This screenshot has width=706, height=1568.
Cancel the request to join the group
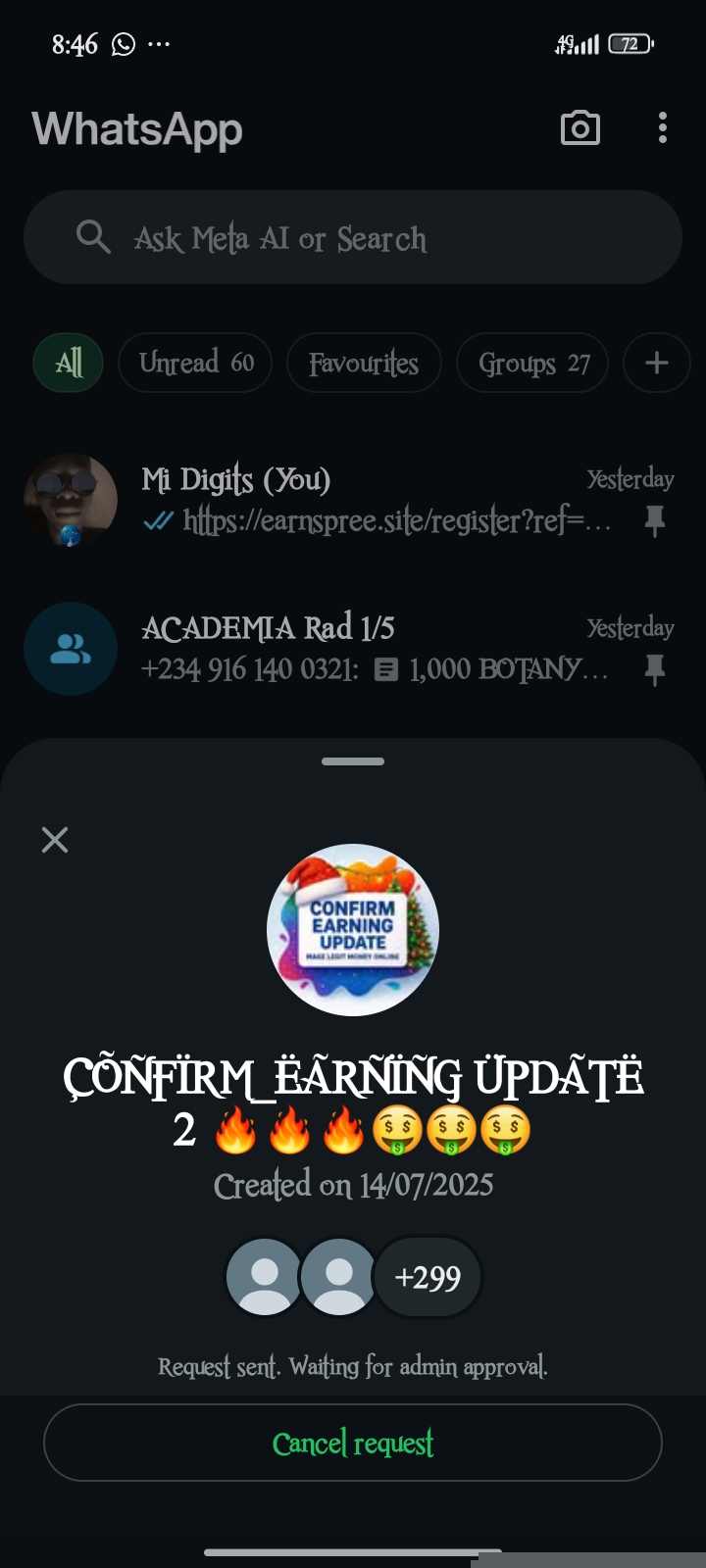353,1443
